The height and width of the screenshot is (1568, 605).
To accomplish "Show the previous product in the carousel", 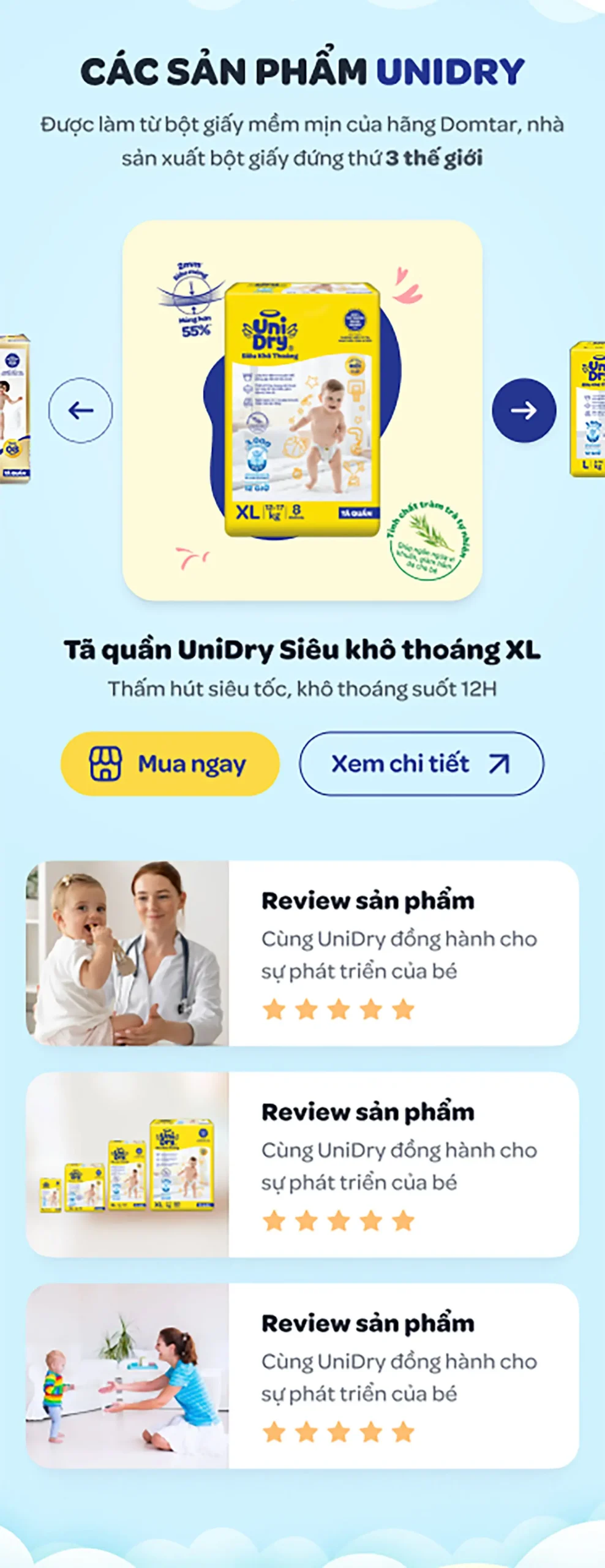I will [x=80, y=410].
